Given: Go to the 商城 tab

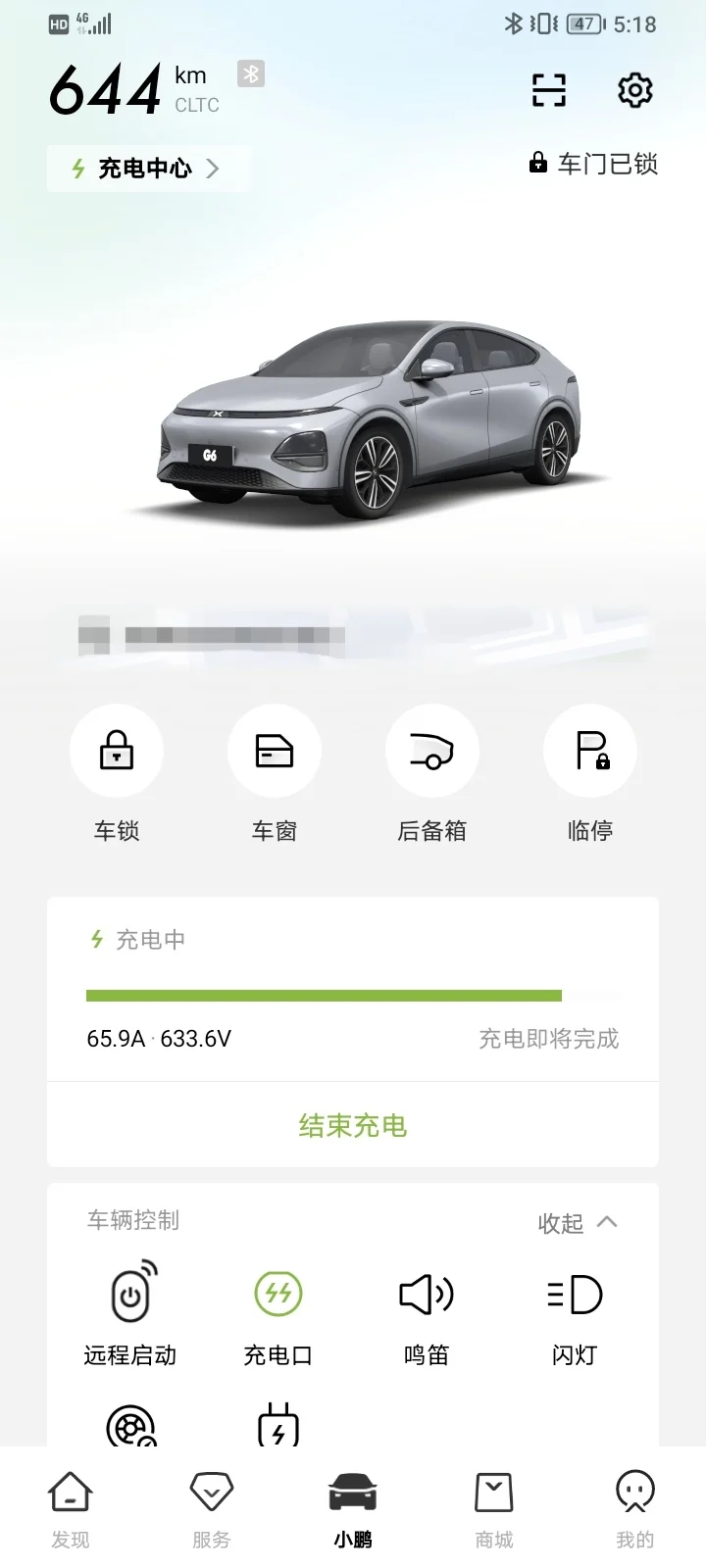Looking at the screenshot, I should click(494, 1509).
